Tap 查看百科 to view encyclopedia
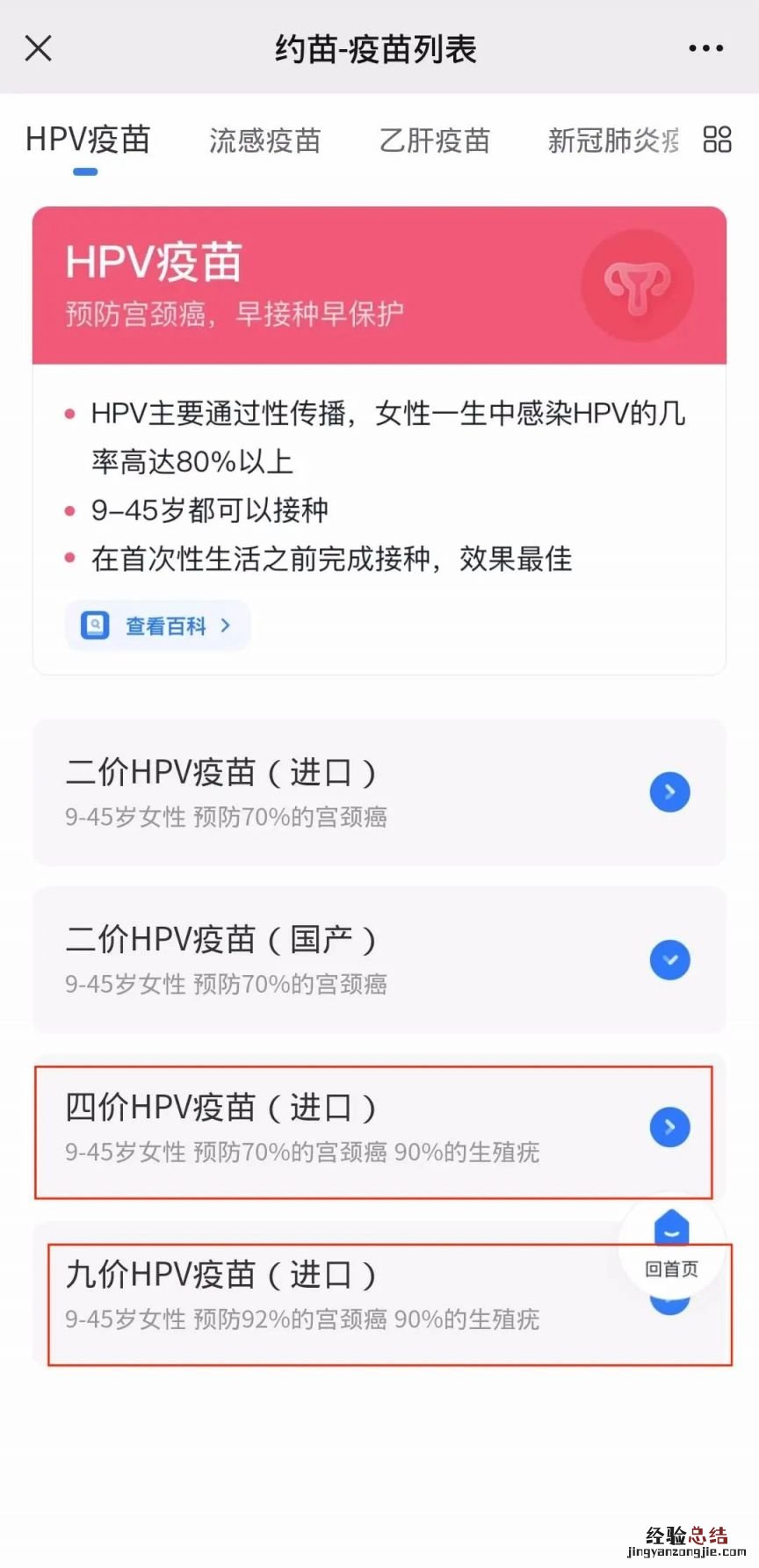The height and width of the screenshot is (1568, 759). (158, 625)
